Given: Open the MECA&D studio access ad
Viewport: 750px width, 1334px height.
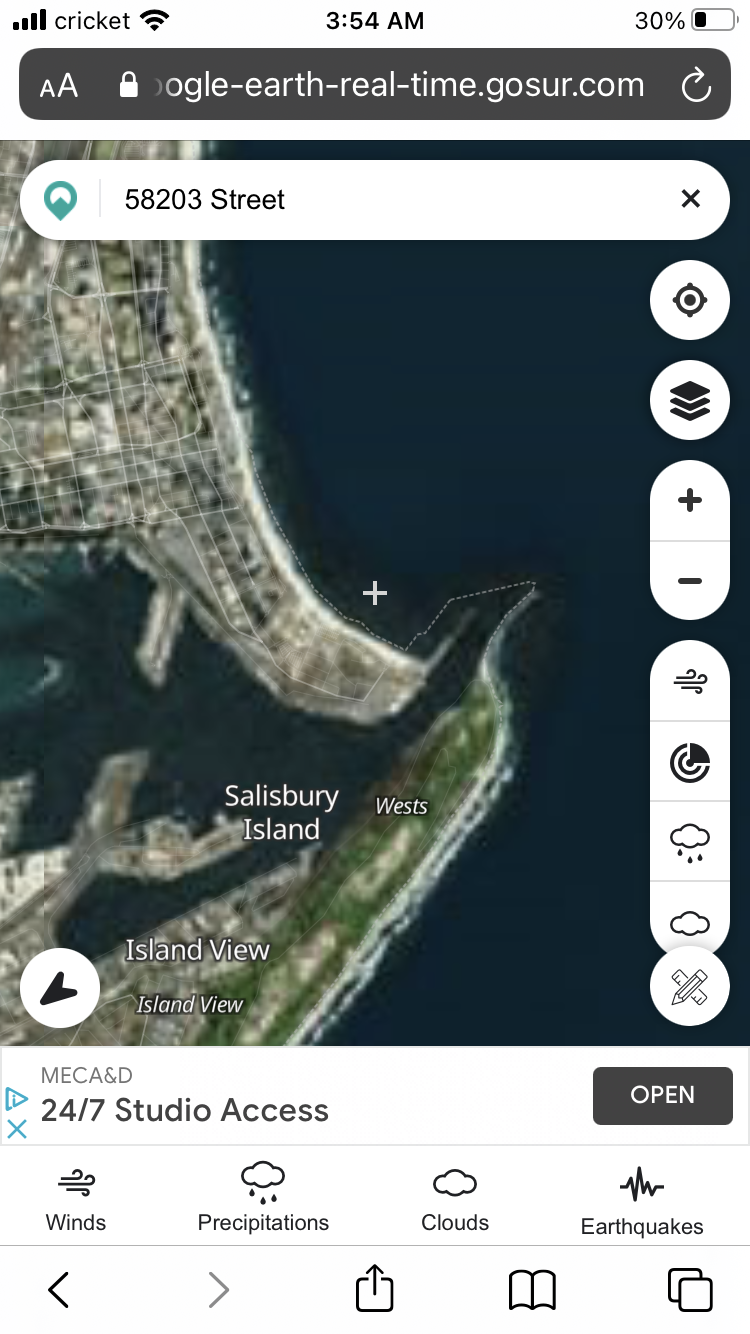Looking at the screenshot, I should pyautogui.click(x=662, y=1095).
